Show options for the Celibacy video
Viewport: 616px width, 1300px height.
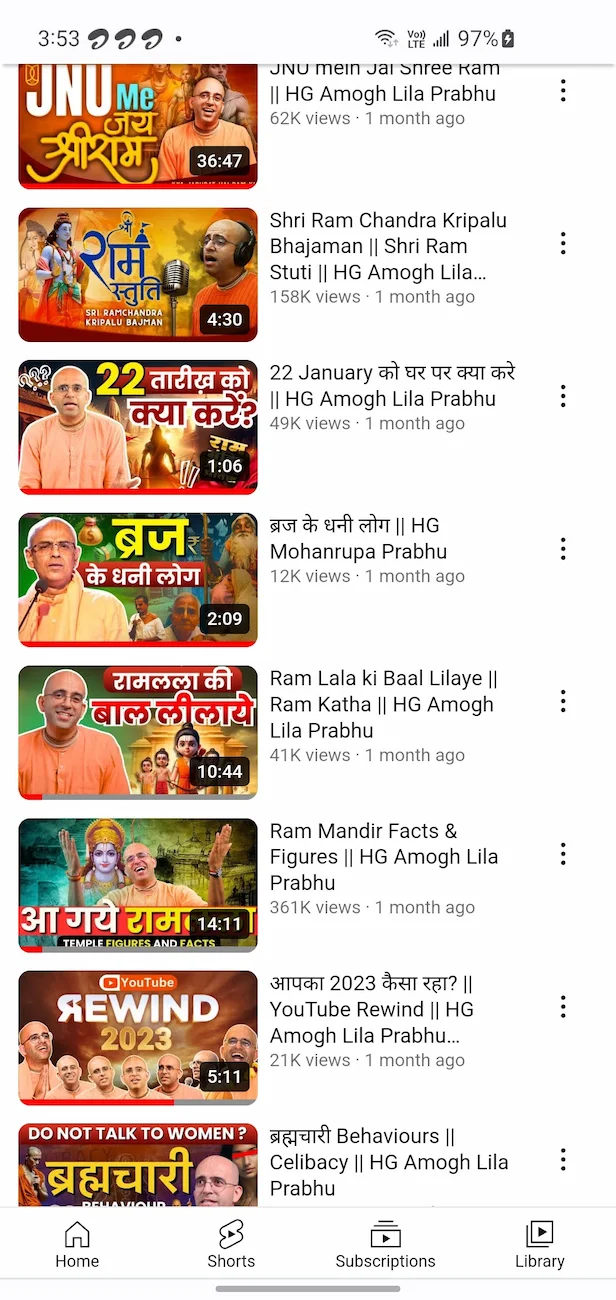click(563, 1160)
